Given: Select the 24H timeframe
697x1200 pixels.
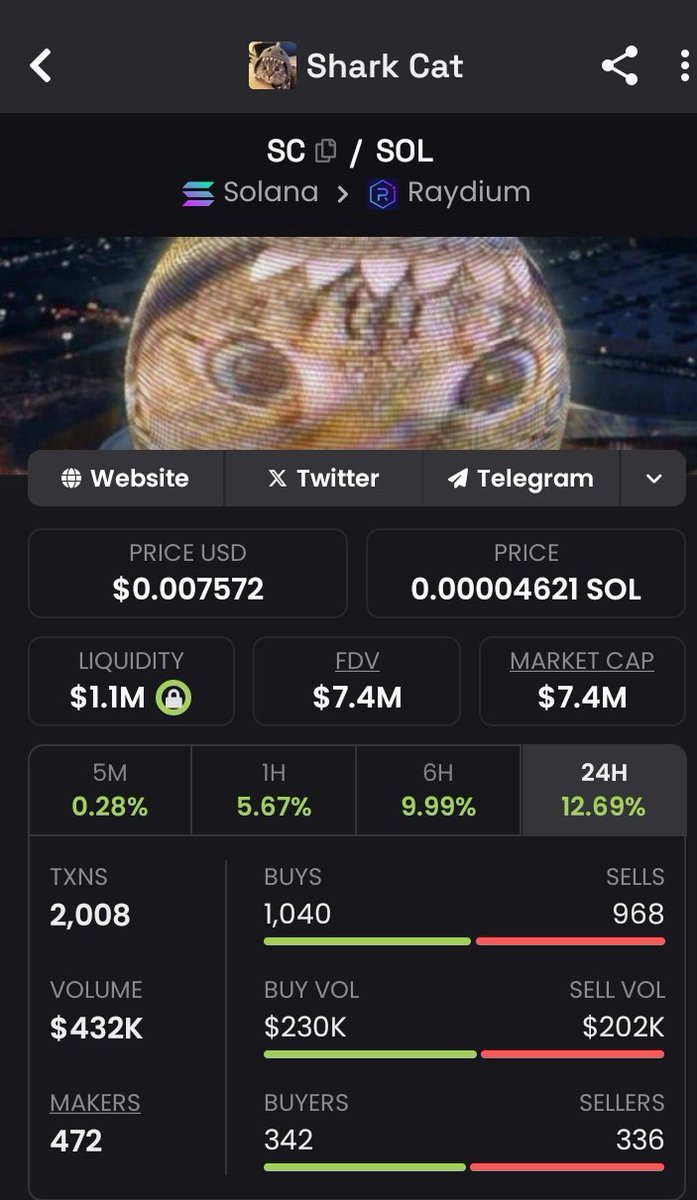Looking at the screenshot, I should tap(603, 790).
